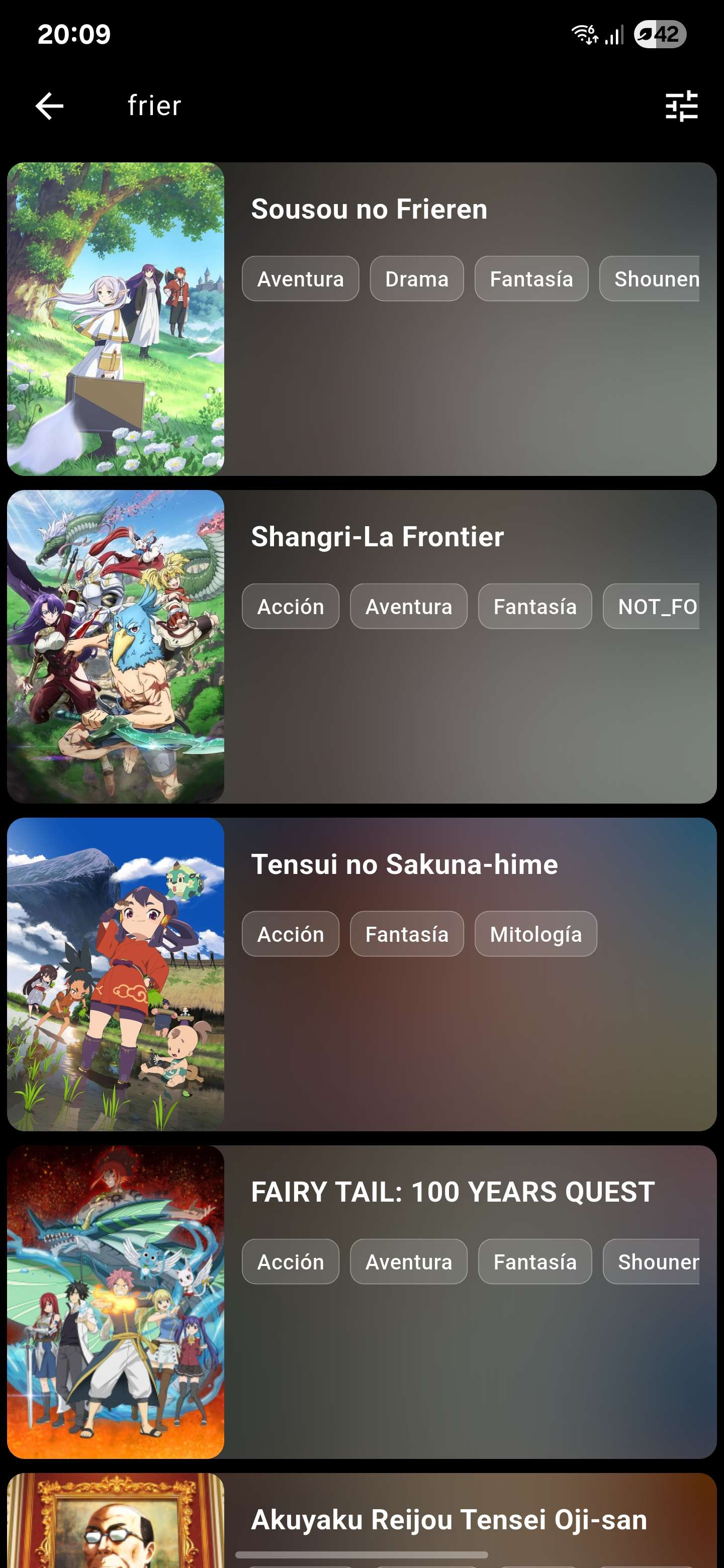Choose the Mitología chip under Tensui no Sakuna-hime

(x=535, y=934)
